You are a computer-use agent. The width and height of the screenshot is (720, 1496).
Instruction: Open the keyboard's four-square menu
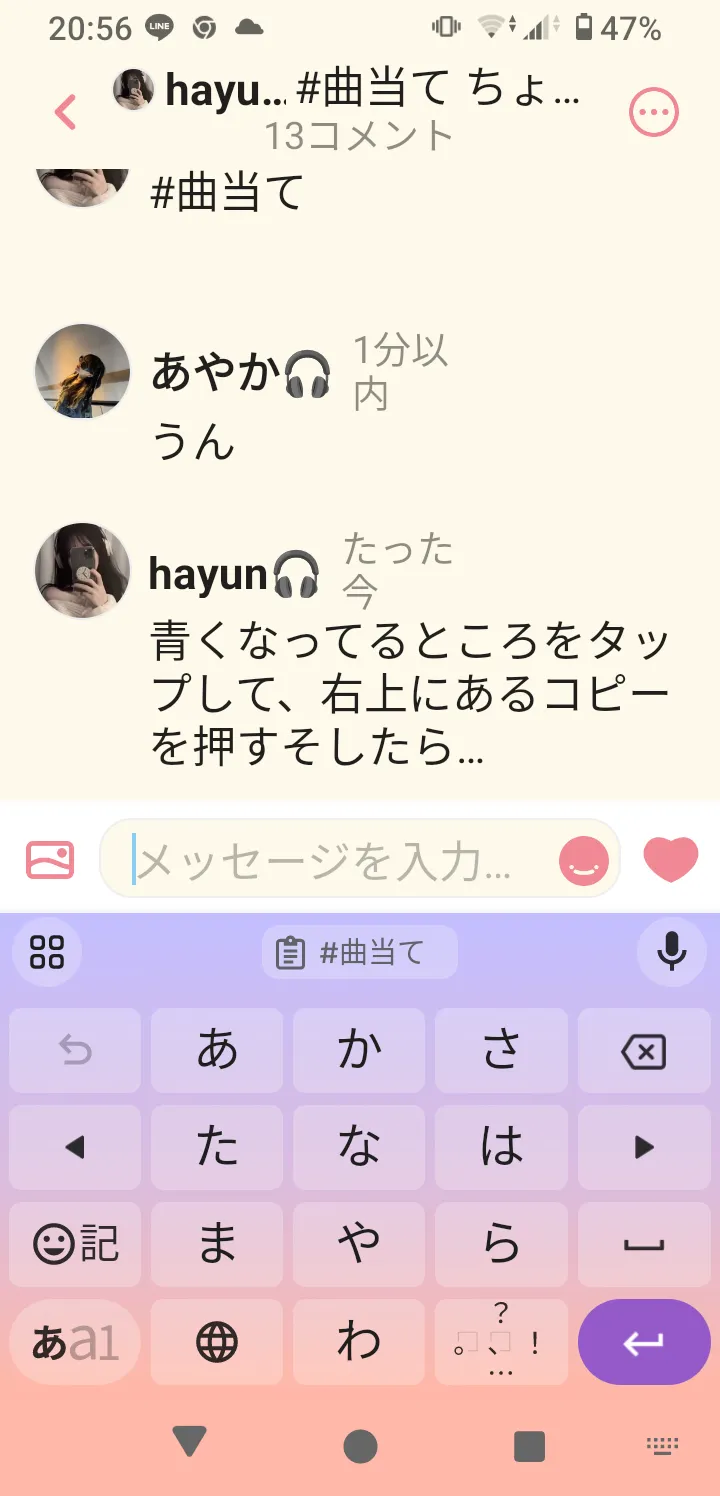click(x=47, y=952)
